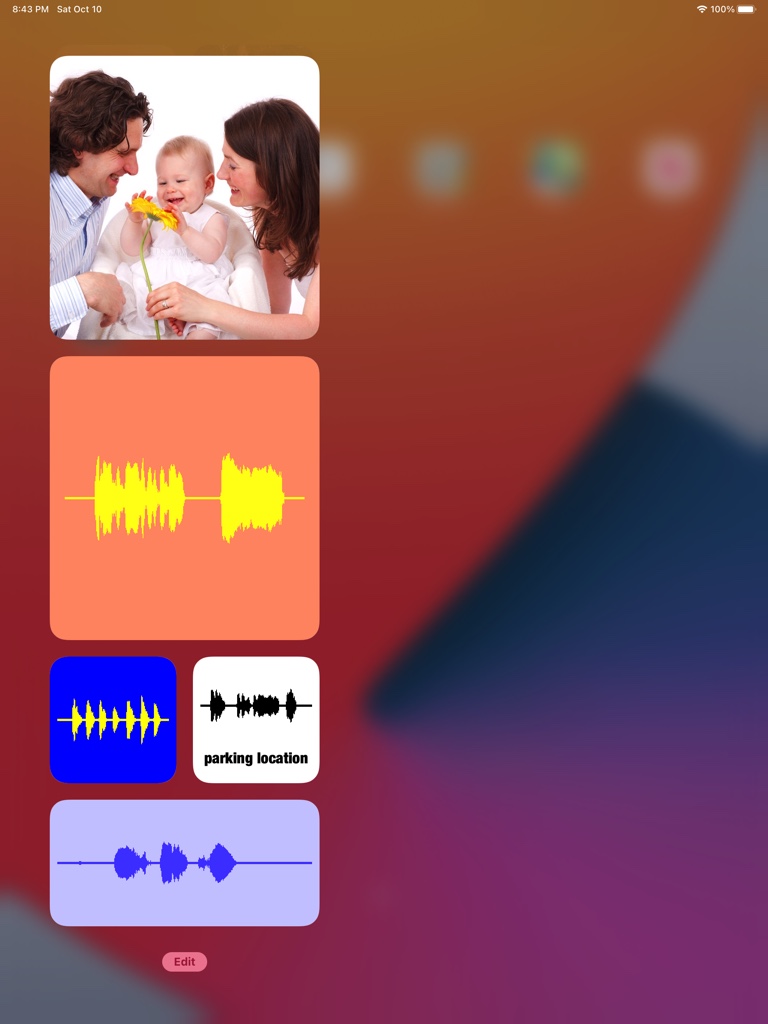Open the large orange waveform widget

pyautogui.click(x=184, y=498)
